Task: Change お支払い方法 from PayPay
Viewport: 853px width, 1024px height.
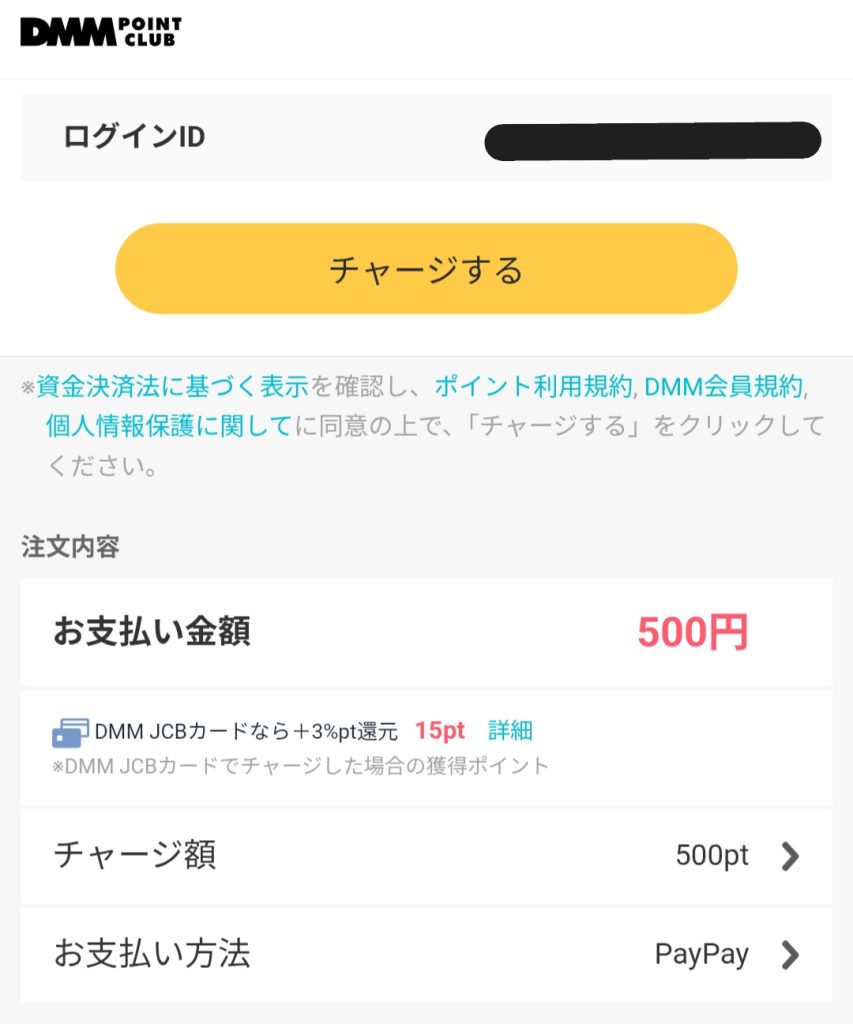Action: click(426, 954)
